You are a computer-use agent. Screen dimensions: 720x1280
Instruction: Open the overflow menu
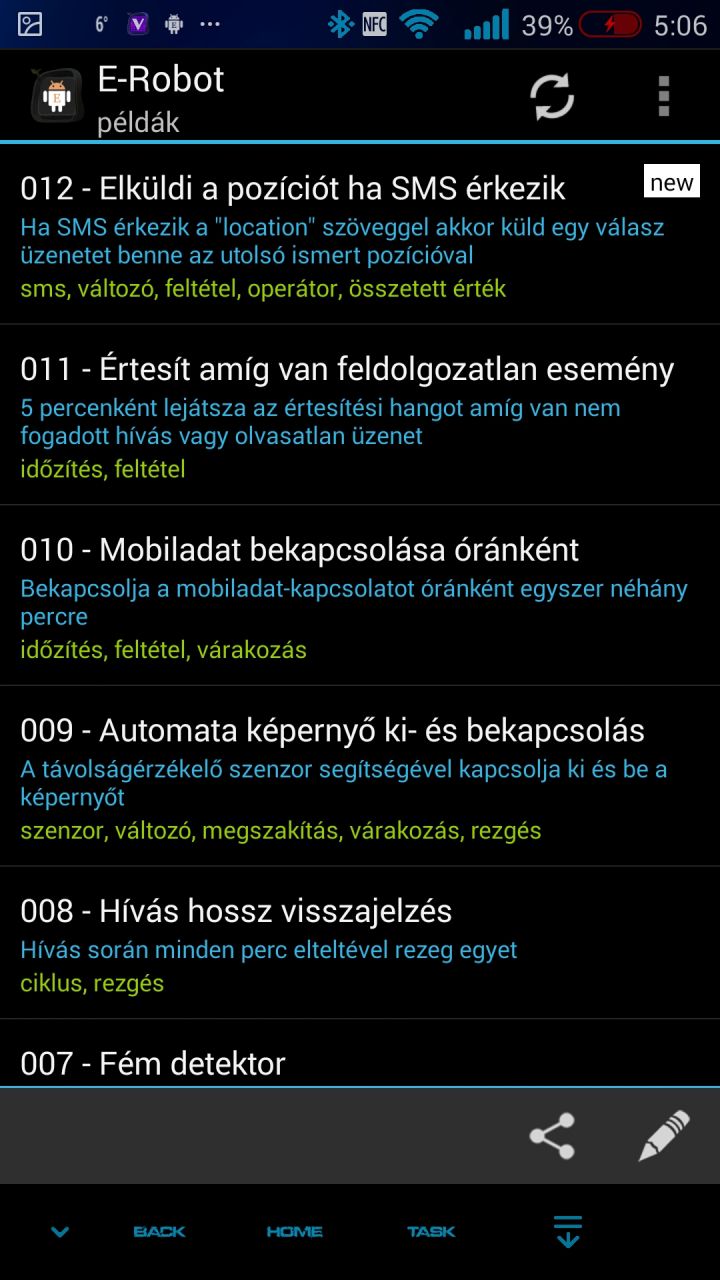(x=663, y=97)
